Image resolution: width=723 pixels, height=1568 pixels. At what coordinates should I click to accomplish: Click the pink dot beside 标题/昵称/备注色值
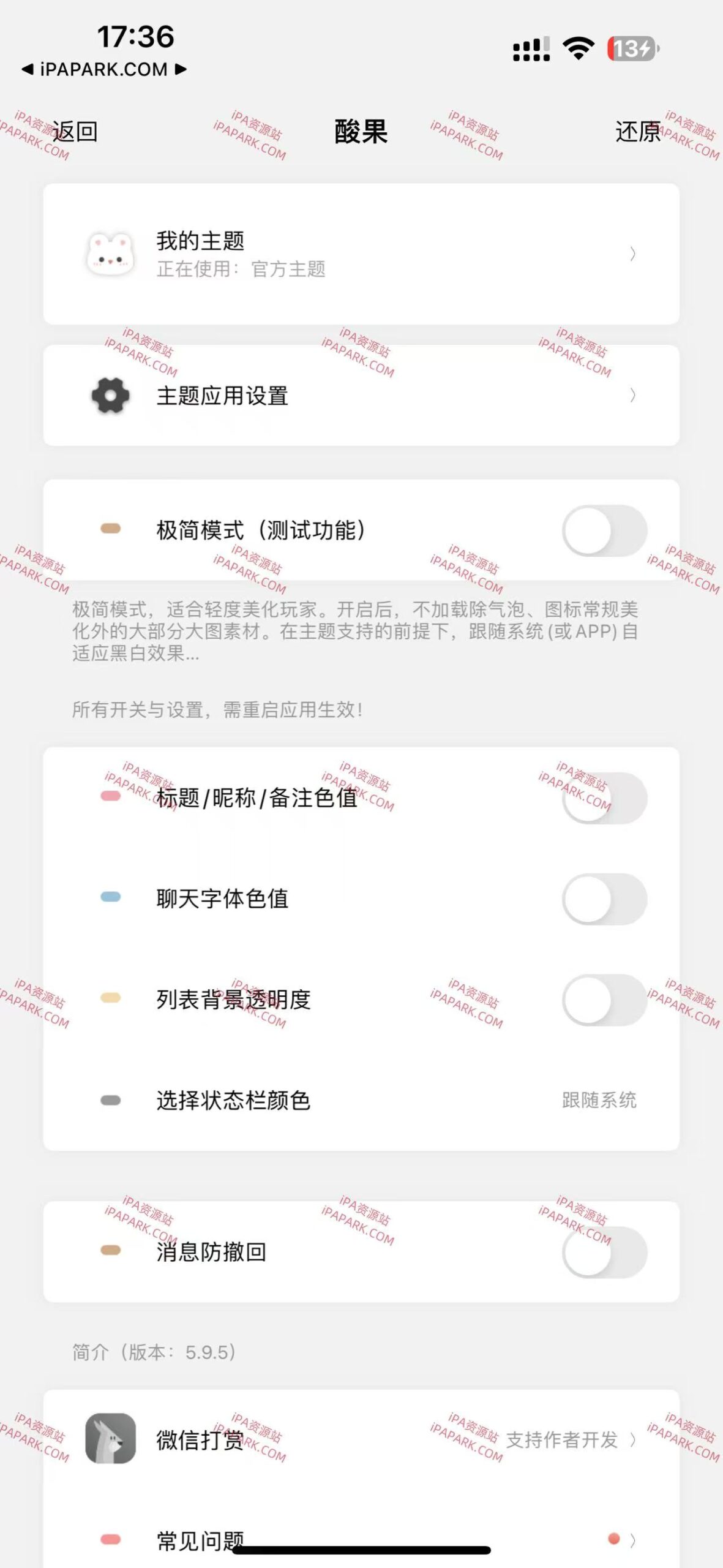coord(110,796)
